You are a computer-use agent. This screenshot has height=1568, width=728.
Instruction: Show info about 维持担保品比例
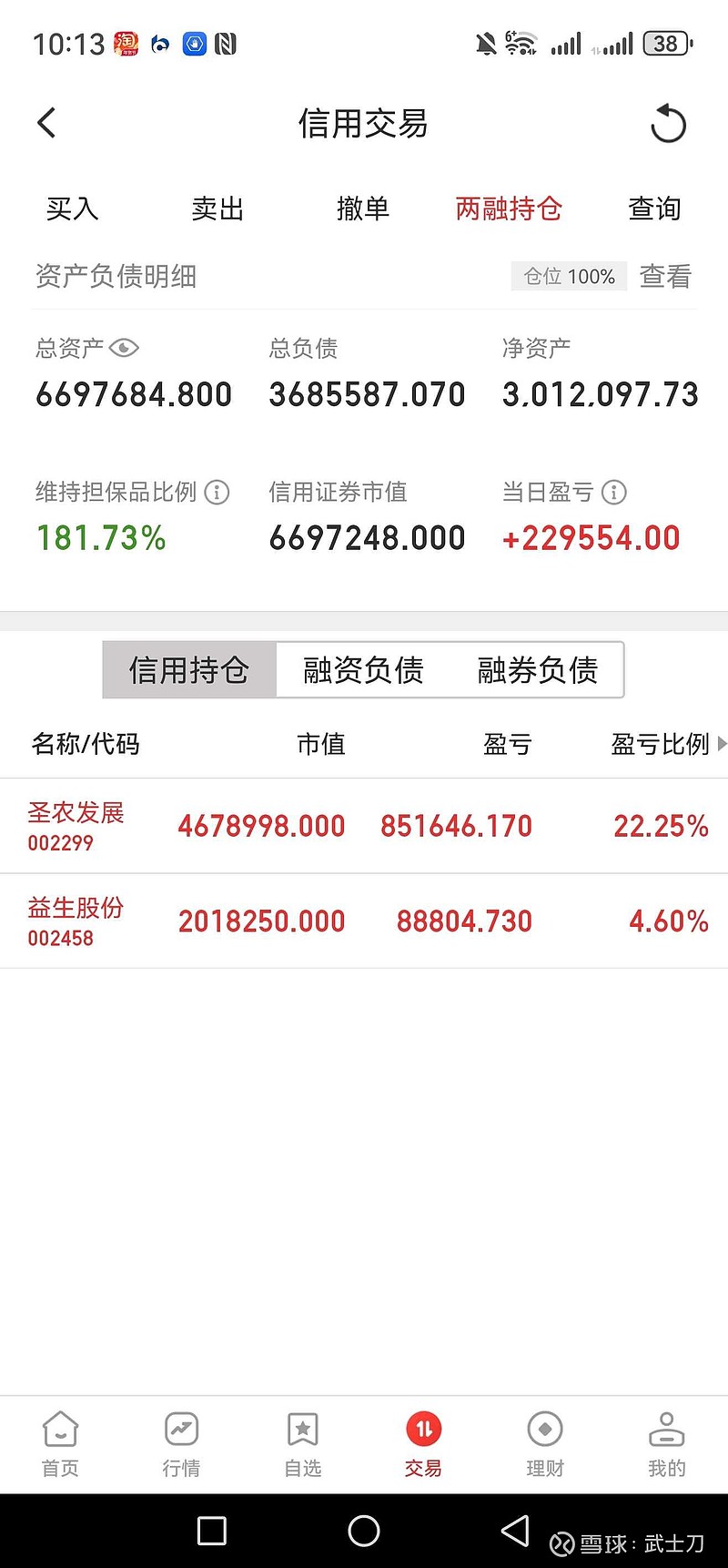(217, 493)
